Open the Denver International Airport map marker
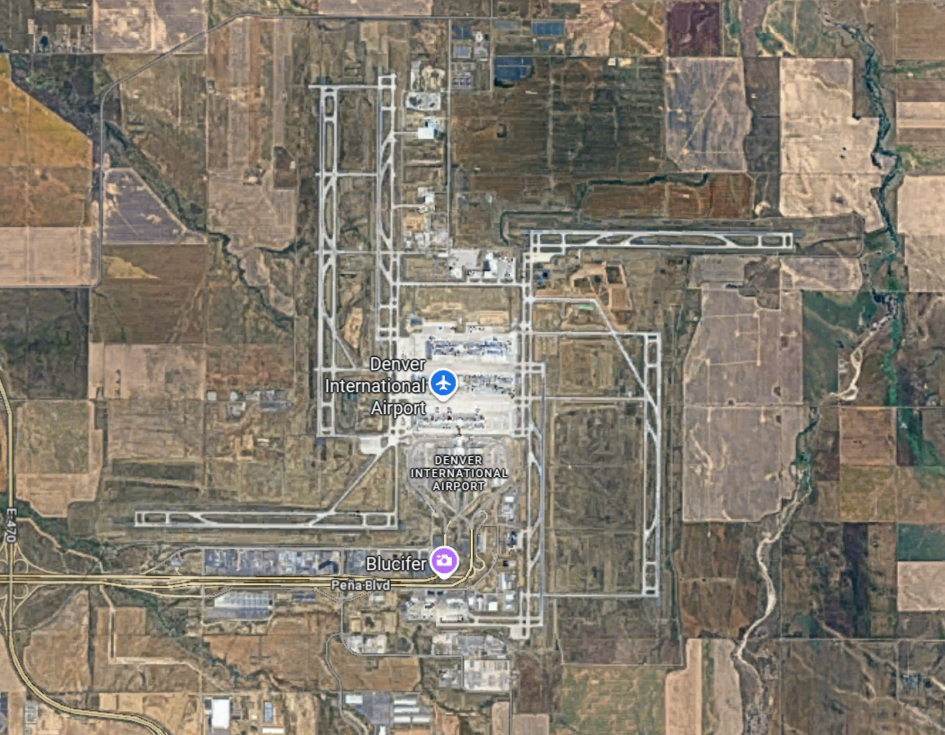This screenshot has height=735, width=945. point(443,382)
